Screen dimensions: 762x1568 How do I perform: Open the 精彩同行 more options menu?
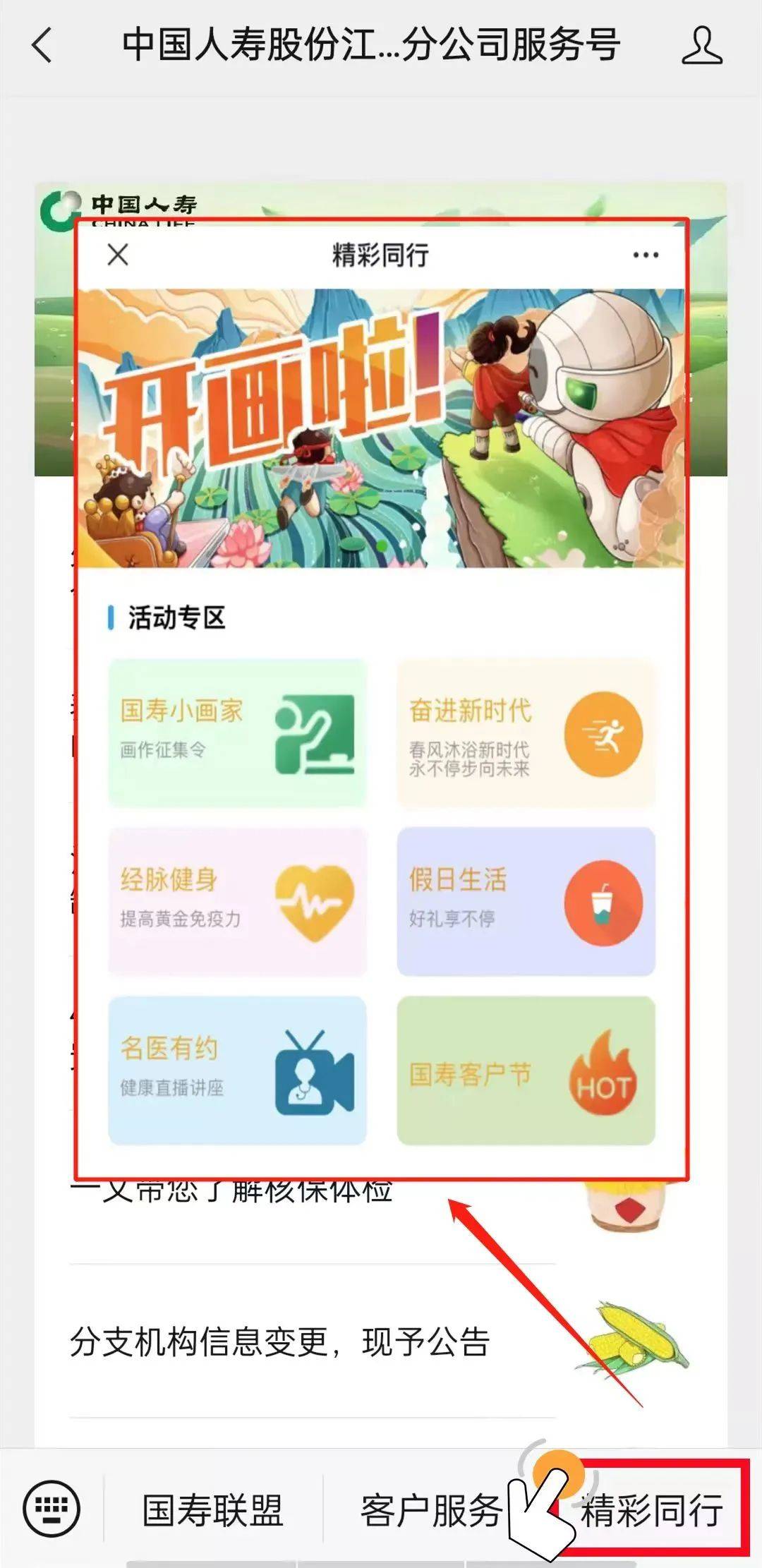pos(645,255)
